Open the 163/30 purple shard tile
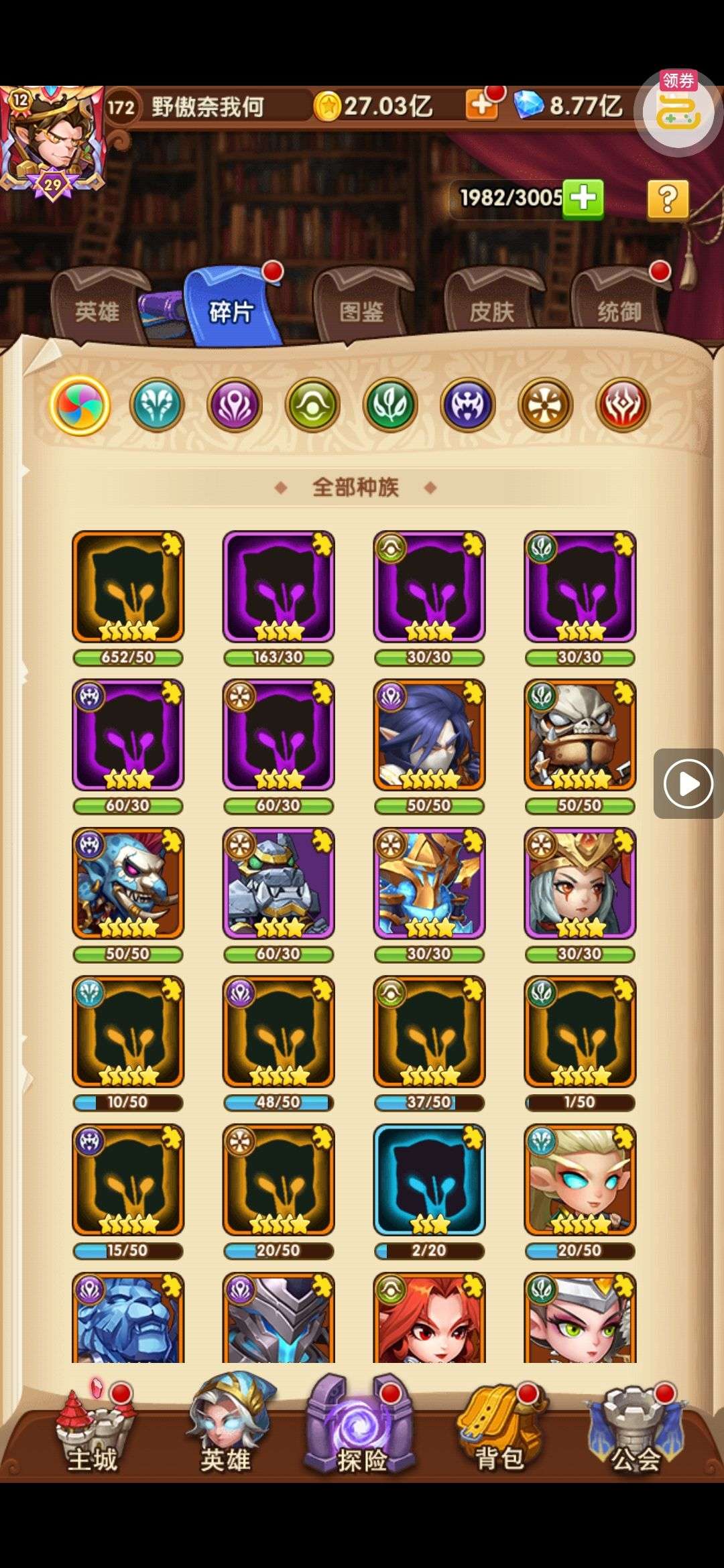724x1568 pixels. [279, 587]
